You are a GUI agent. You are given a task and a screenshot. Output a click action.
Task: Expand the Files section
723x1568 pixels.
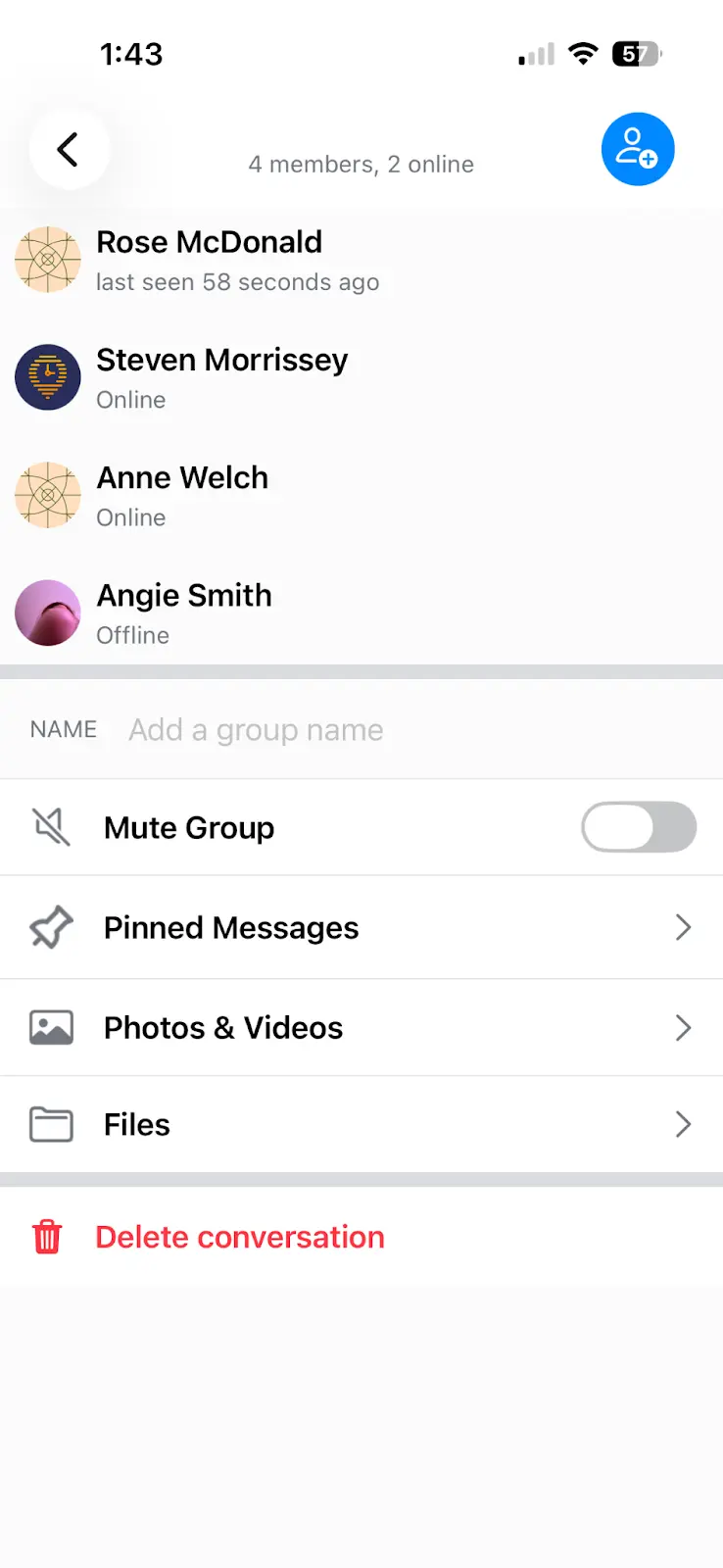pyautogui.click(x=683, y=1124)
